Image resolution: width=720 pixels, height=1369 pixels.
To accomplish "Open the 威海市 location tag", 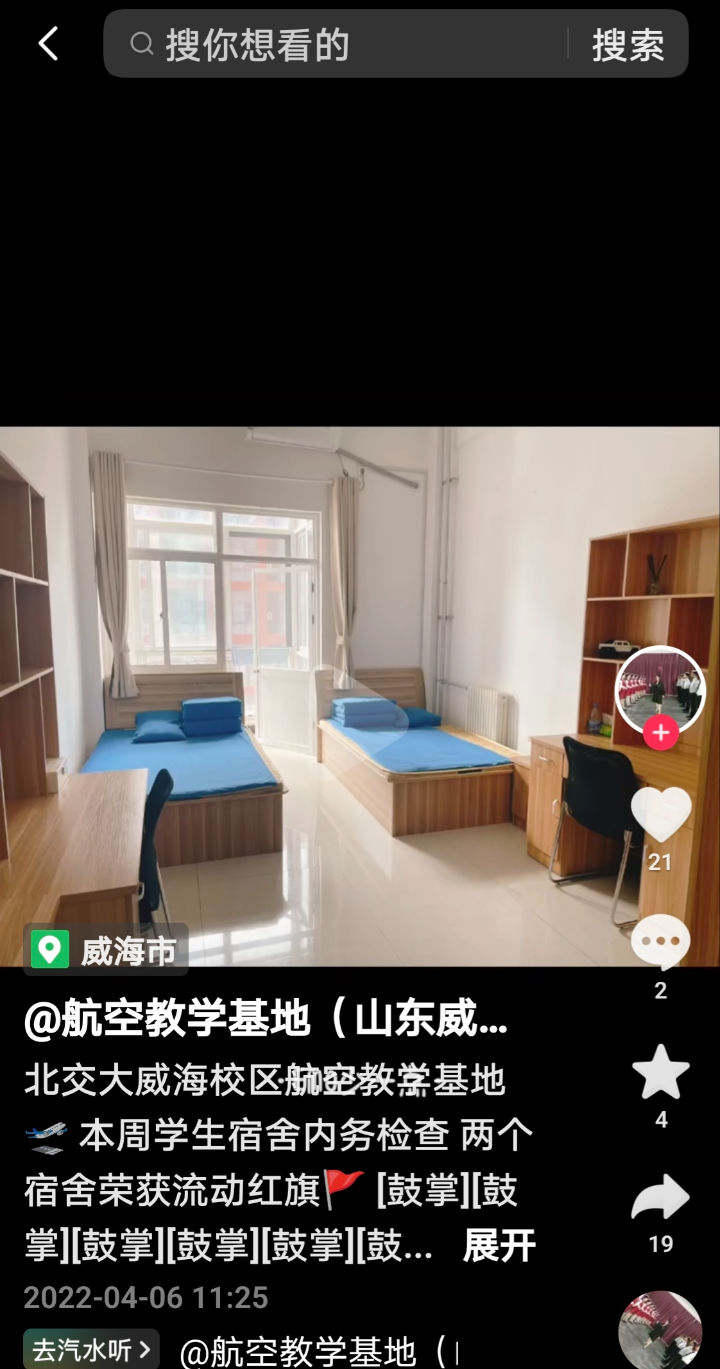I will point(106,949).
